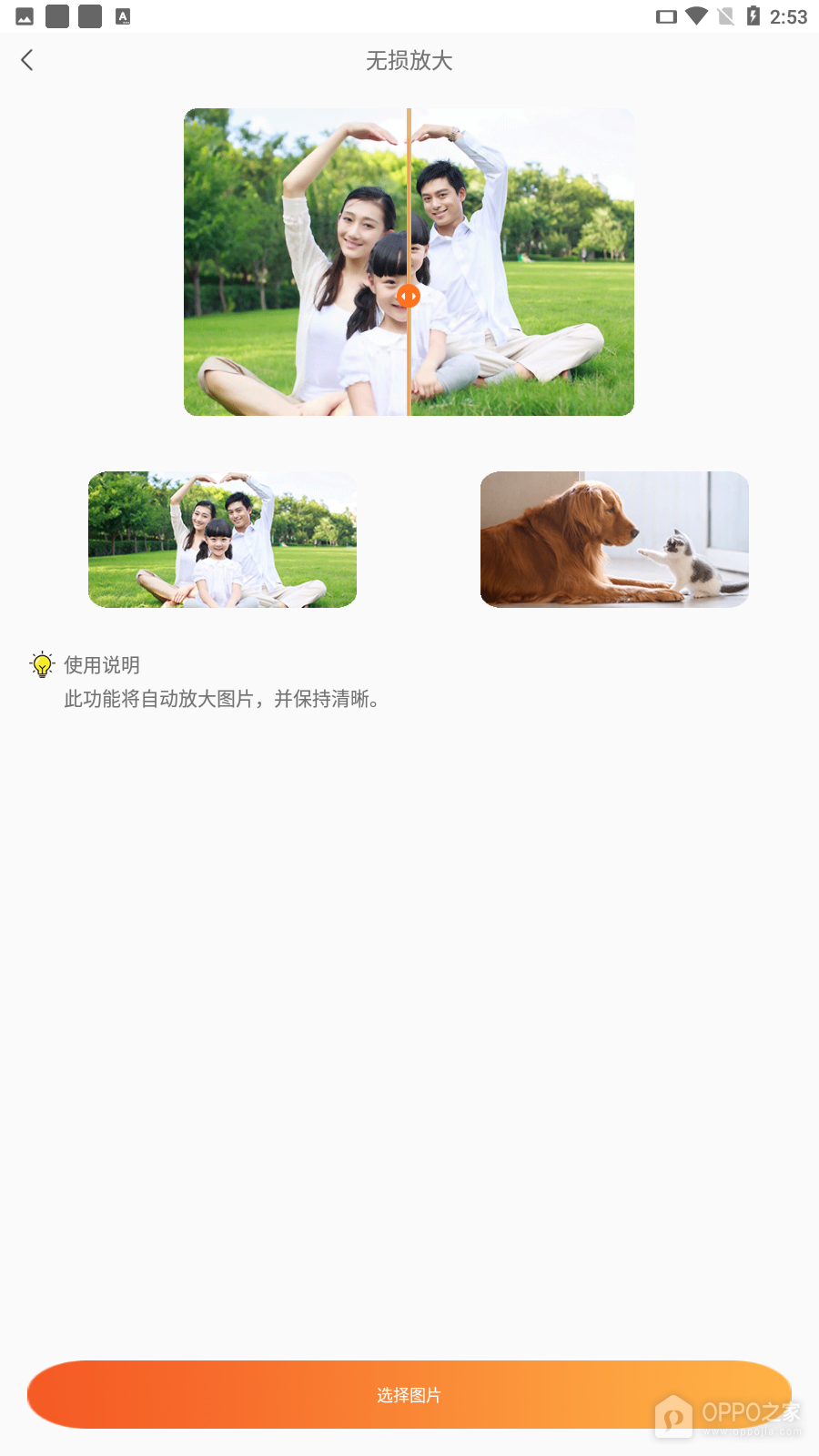Select the dog and cat sample thumbnail
819x1456 pixels.
[614, 540]
